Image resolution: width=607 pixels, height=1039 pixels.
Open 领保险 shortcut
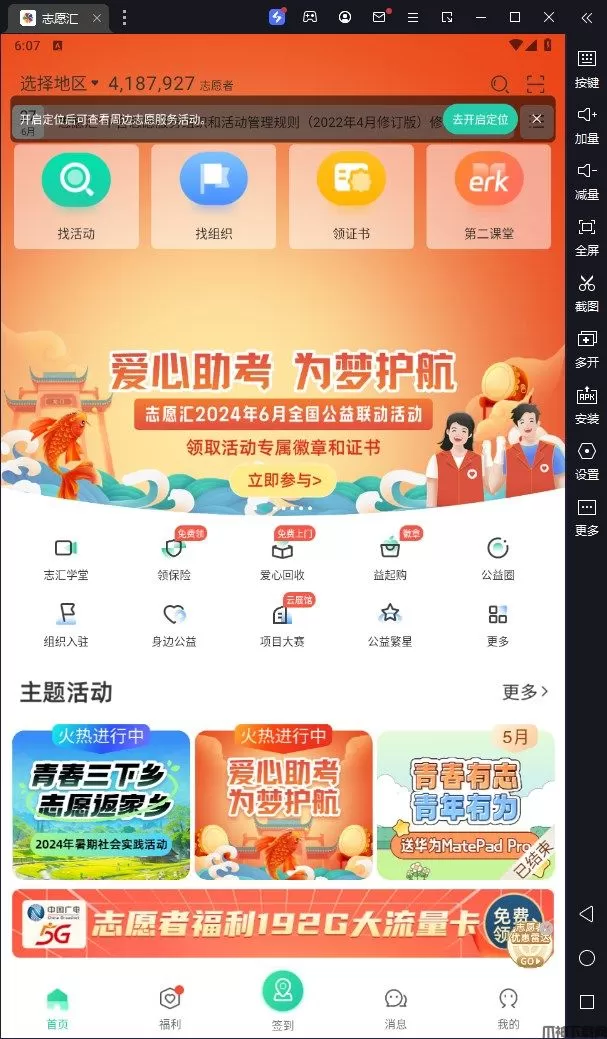(174, 558)
